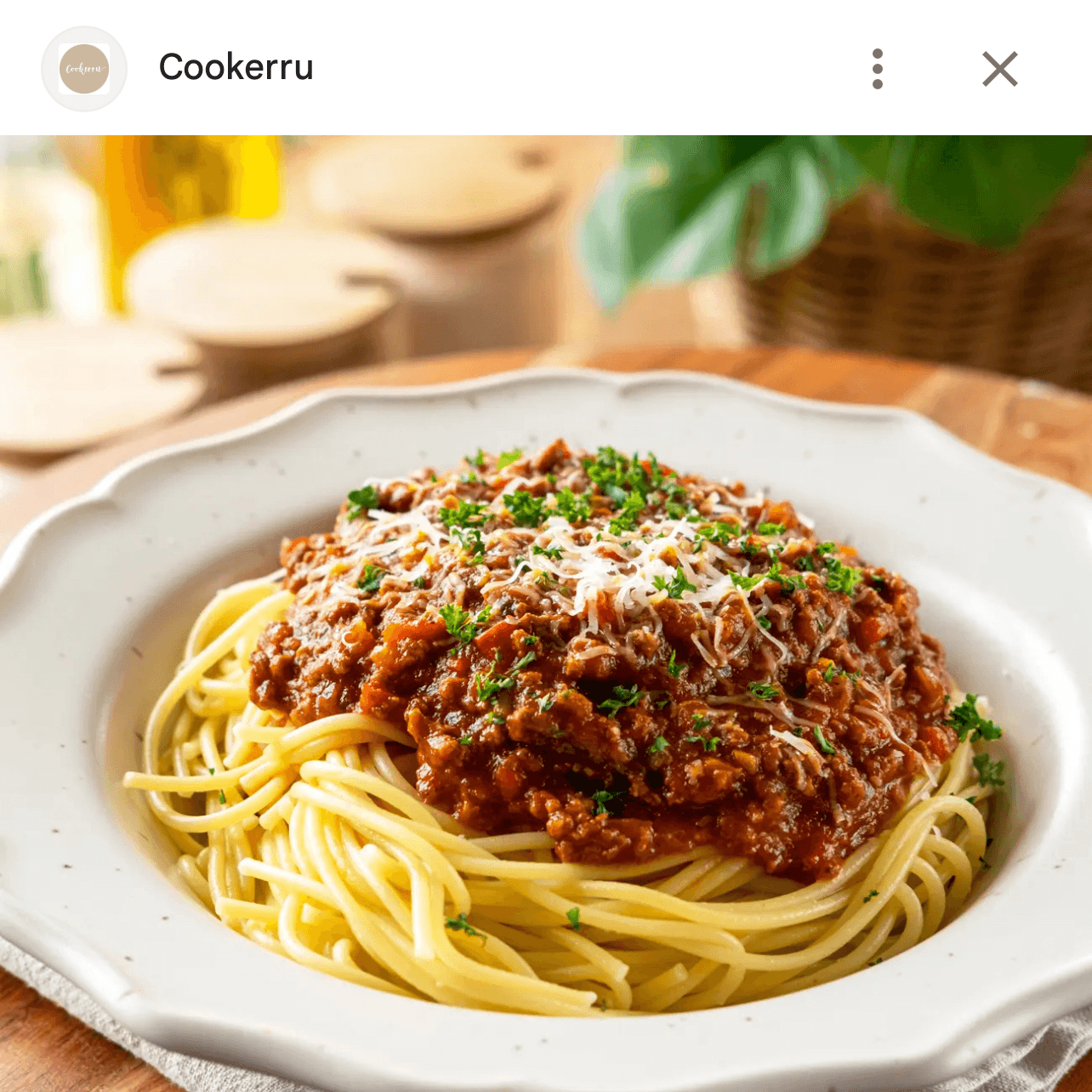Open the Cookerru profile avatar

coord(84,69)
